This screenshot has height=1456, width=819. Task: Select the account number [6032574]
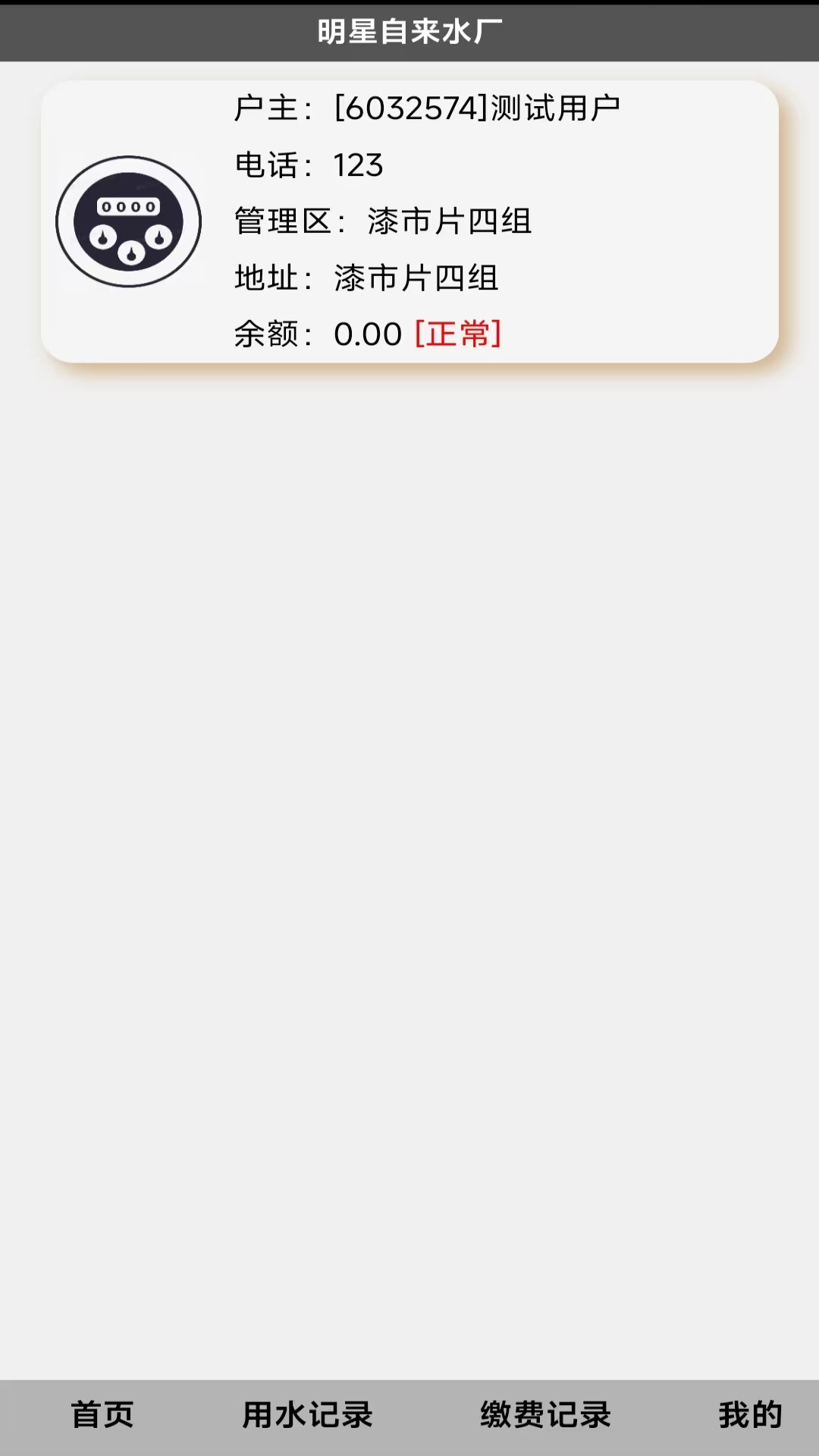410,107
